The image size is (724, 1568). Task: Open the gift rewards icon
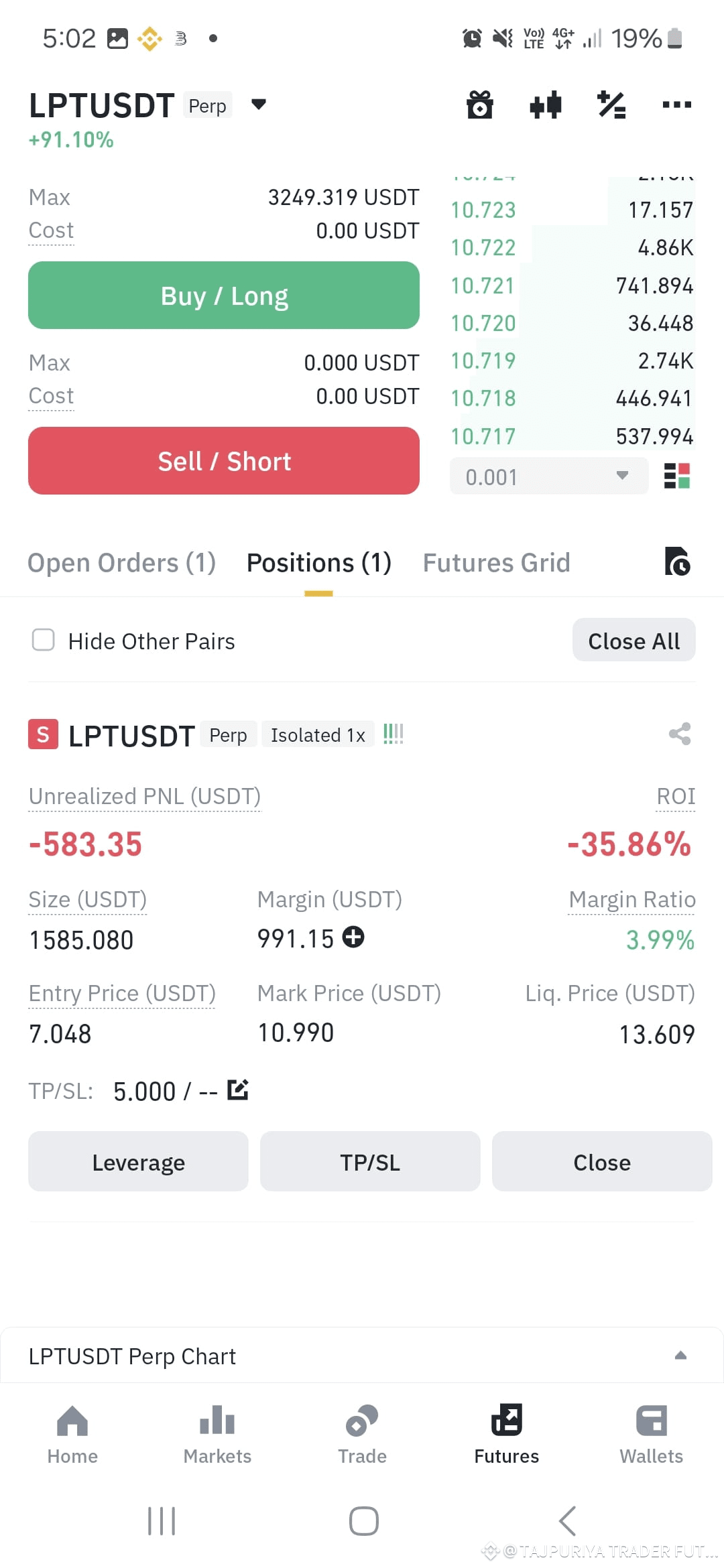point(480,105)
